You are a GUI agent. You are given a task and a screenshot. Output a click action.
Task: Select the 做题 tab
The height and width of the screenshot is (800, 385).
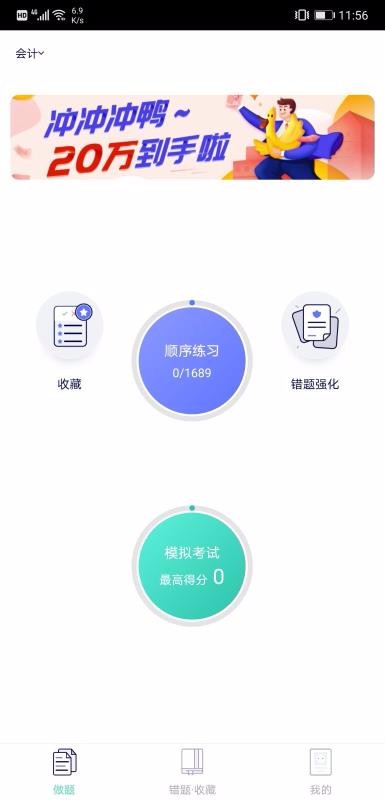(x=64, y=771)
